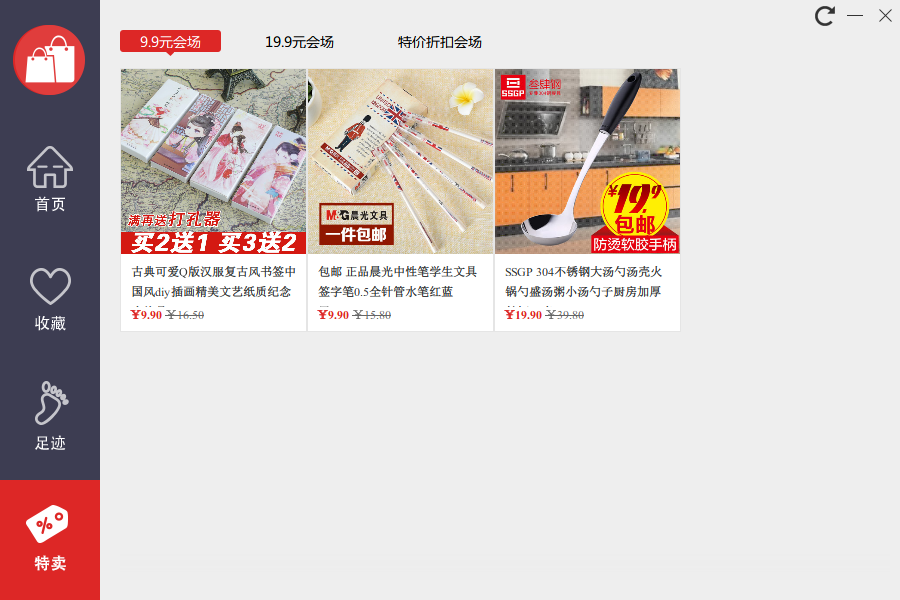Tap the shopping bag logo button
The width and height of the screenshot is (900, 600).
coord(49,60)
